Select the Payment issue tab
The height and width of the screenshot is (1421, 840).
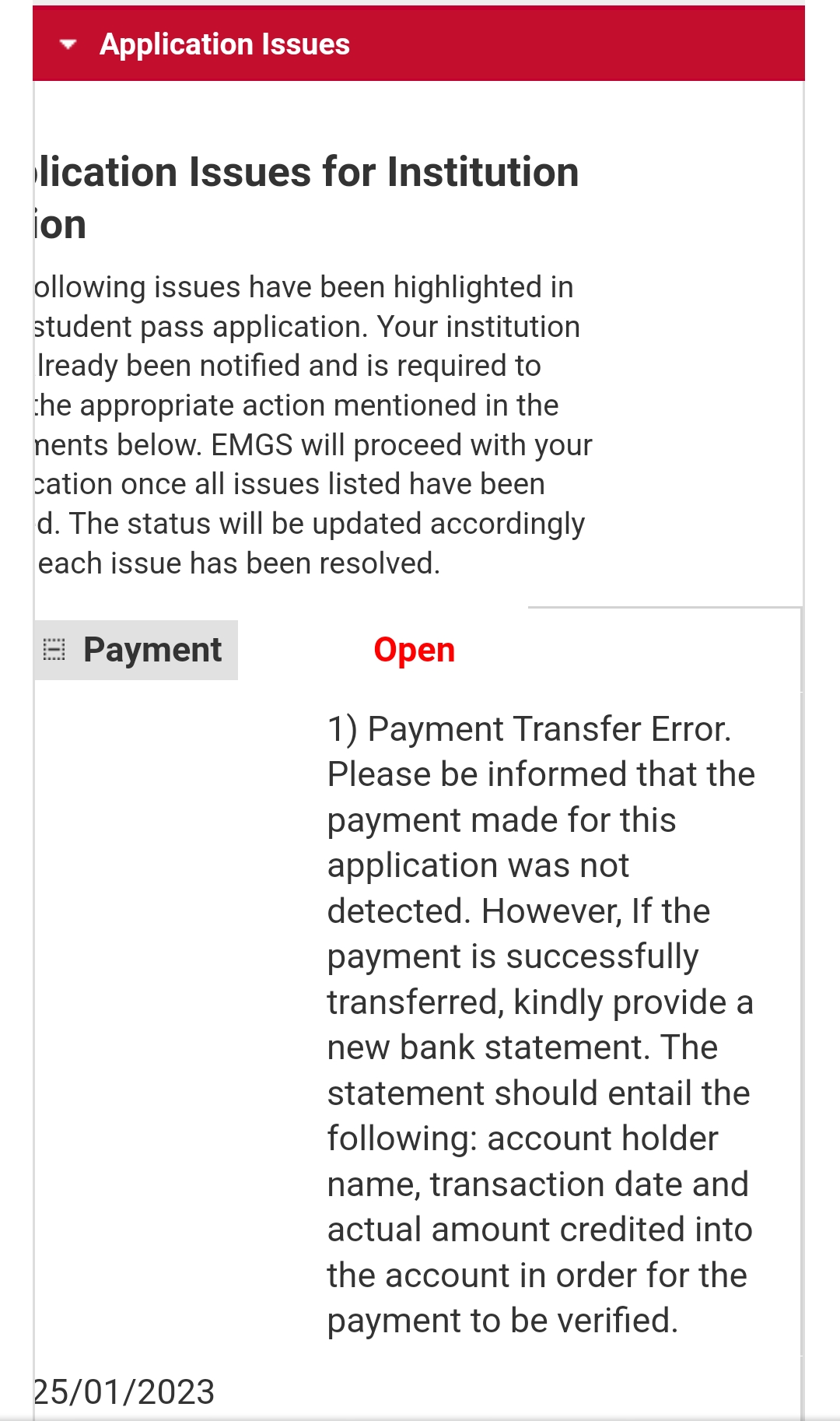coord(136,650)
